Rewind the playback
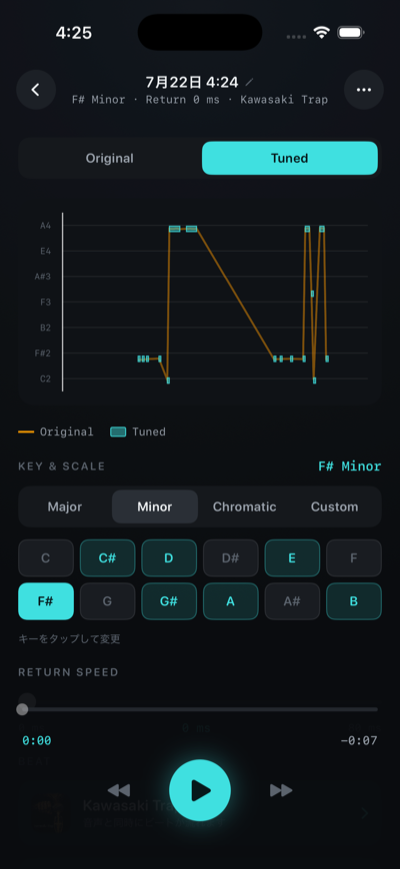Image resolution: width=400 pixels, height=869 pixels. click(x=119, y=790)
